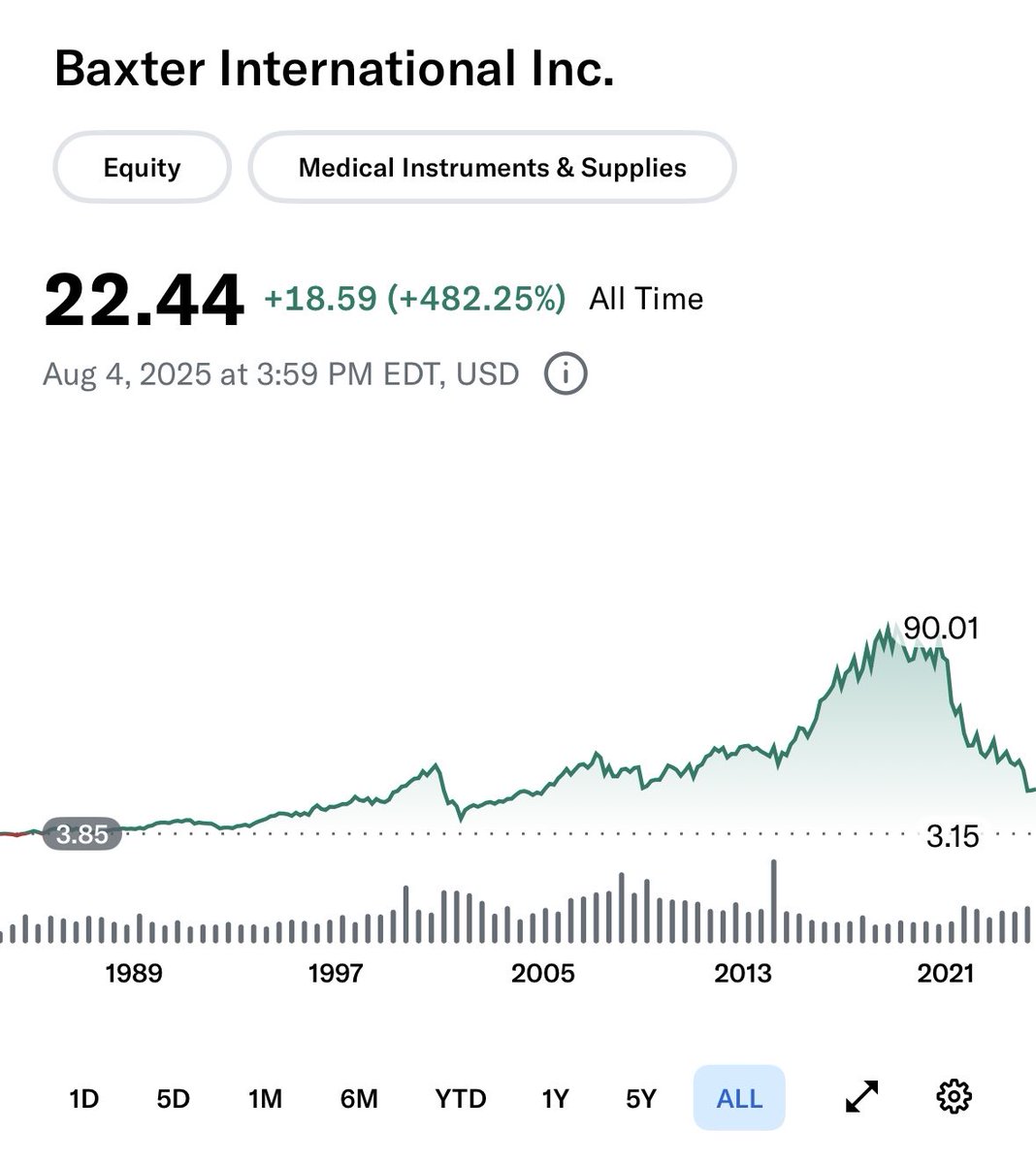
Task: Select the 6M chart range
Action: point(359,1098)
